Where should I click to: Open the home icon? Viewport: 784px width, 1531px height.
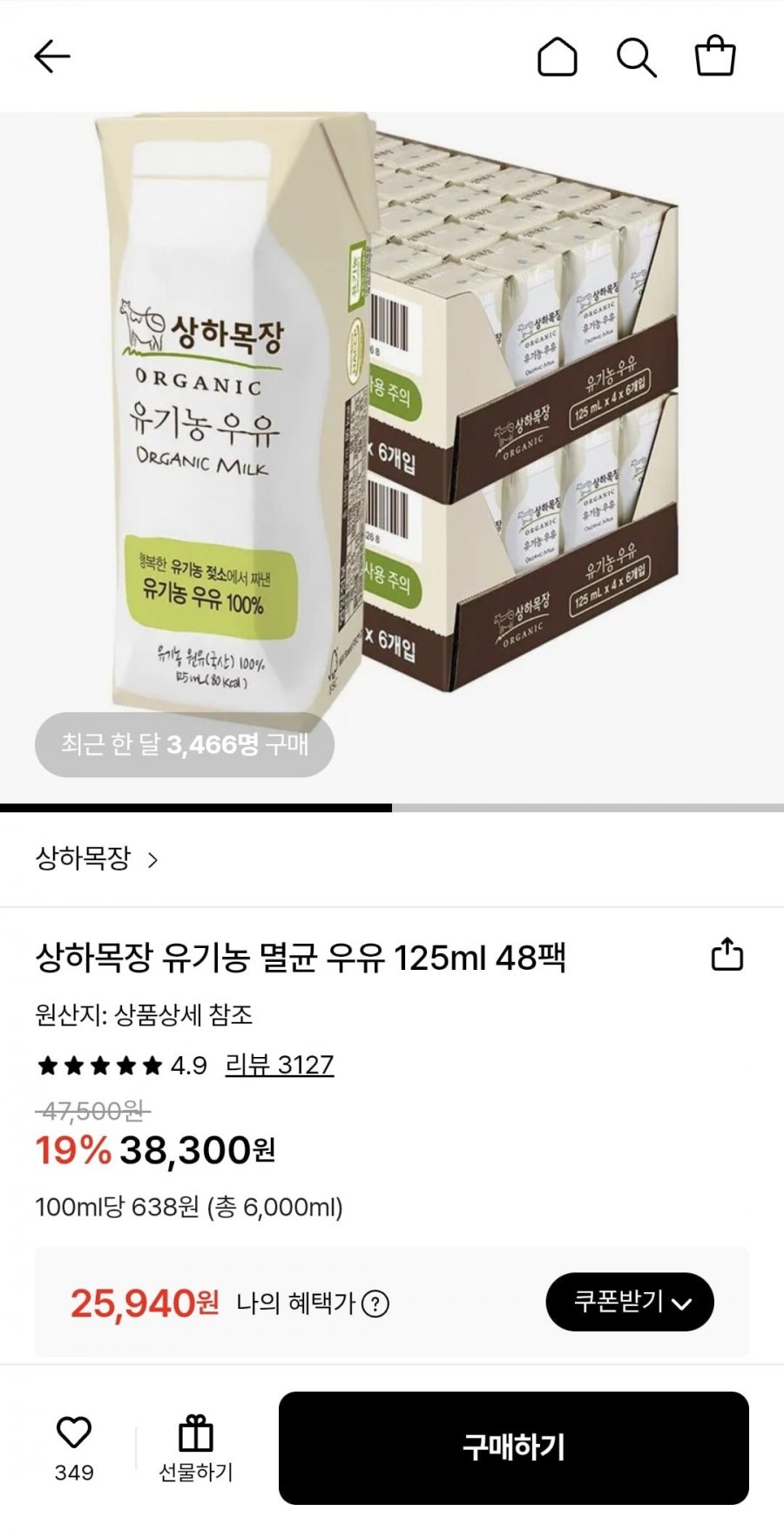[x=557, y=58]
